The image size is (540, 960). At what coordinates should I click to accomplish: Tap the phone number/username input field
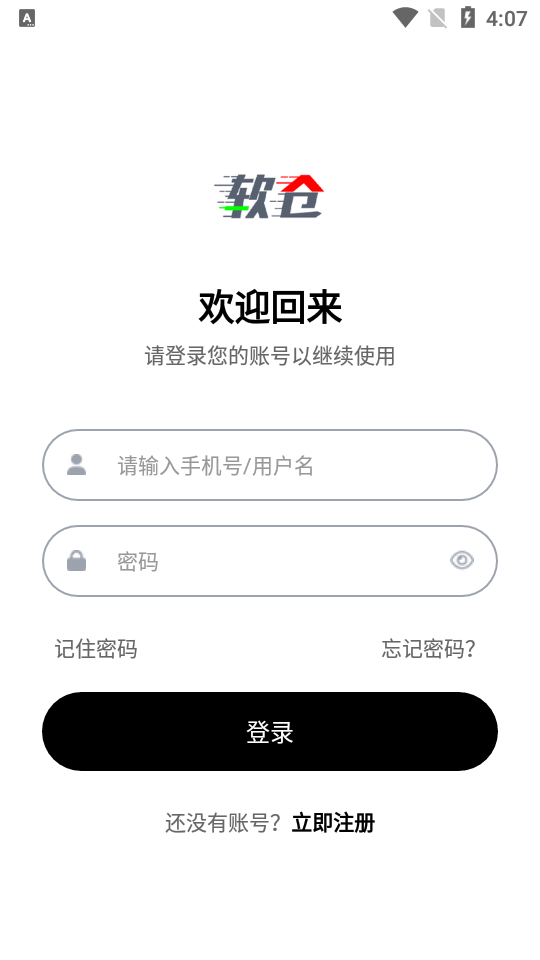point(269,465)
